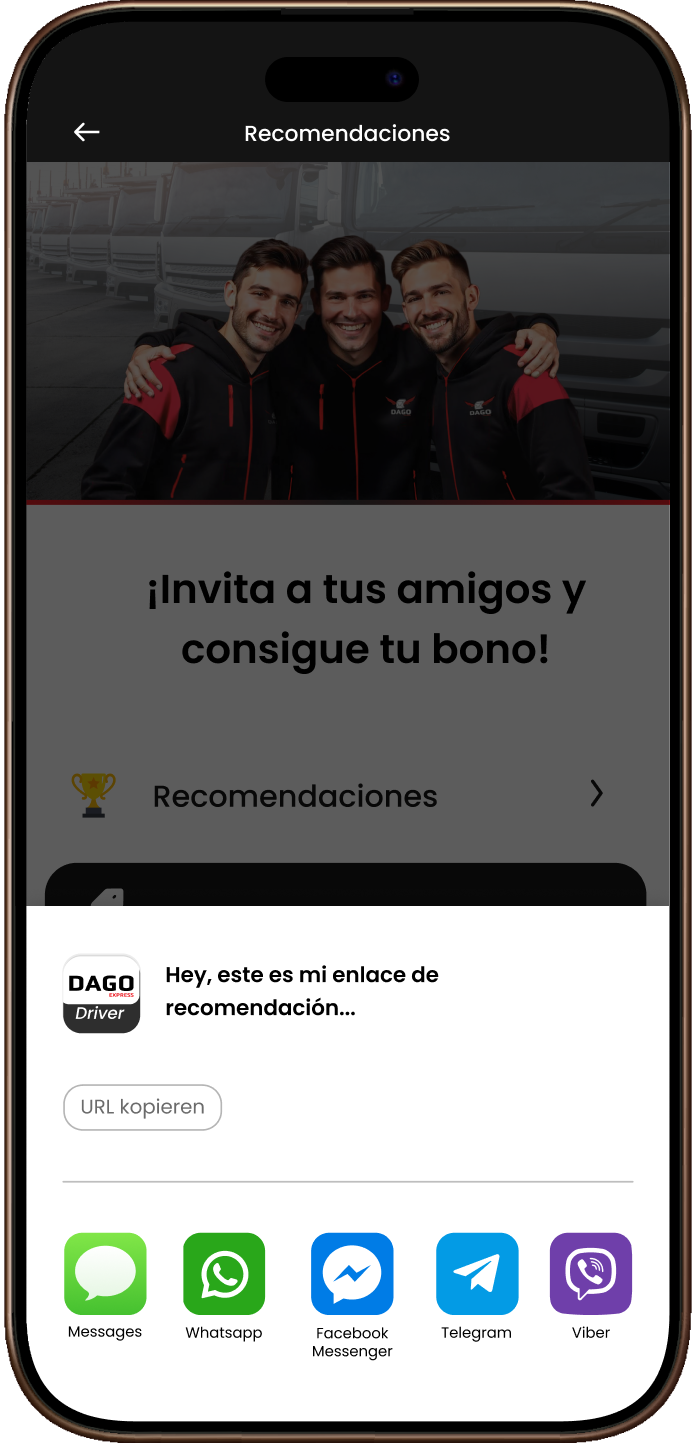The image size is (696, 1443).
Task: Share via Facebook Messenger
Action: (x=352, y=1274)
